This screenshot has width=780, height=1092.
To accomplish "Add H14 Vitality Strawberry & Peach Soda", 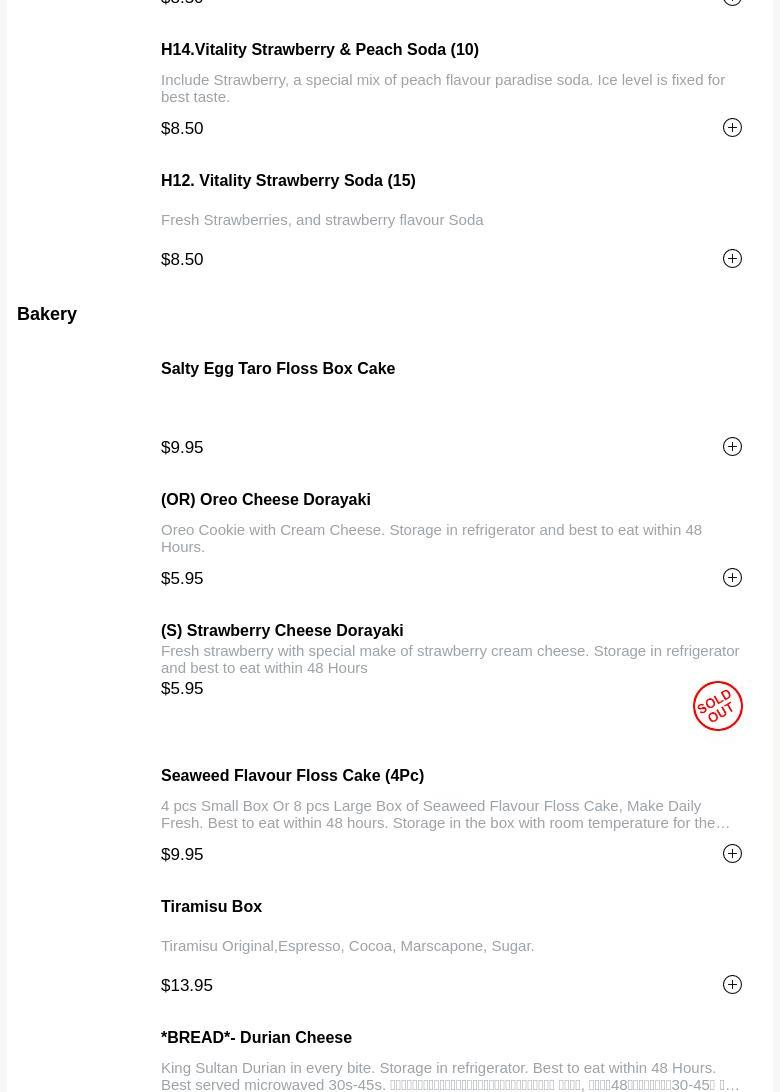I will tap(732, 128).
